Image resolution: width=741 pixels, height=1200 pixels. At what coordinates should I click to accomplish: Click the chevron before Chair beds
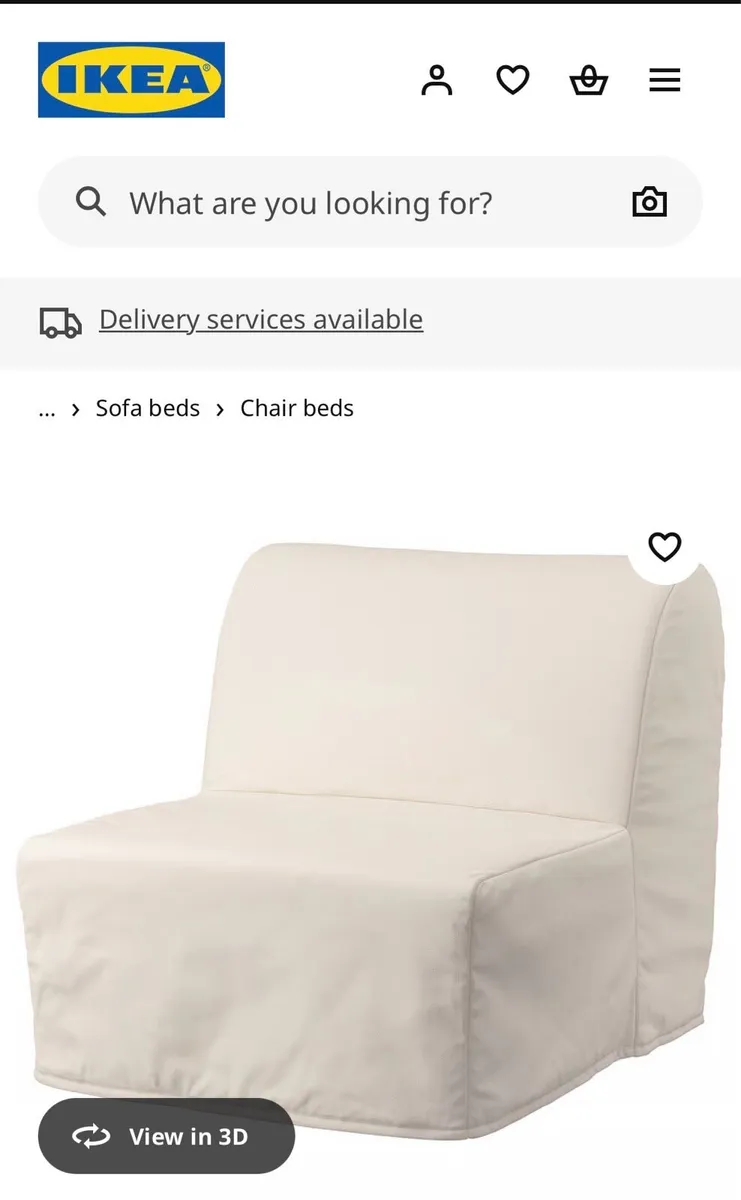[x=220, y=408]
